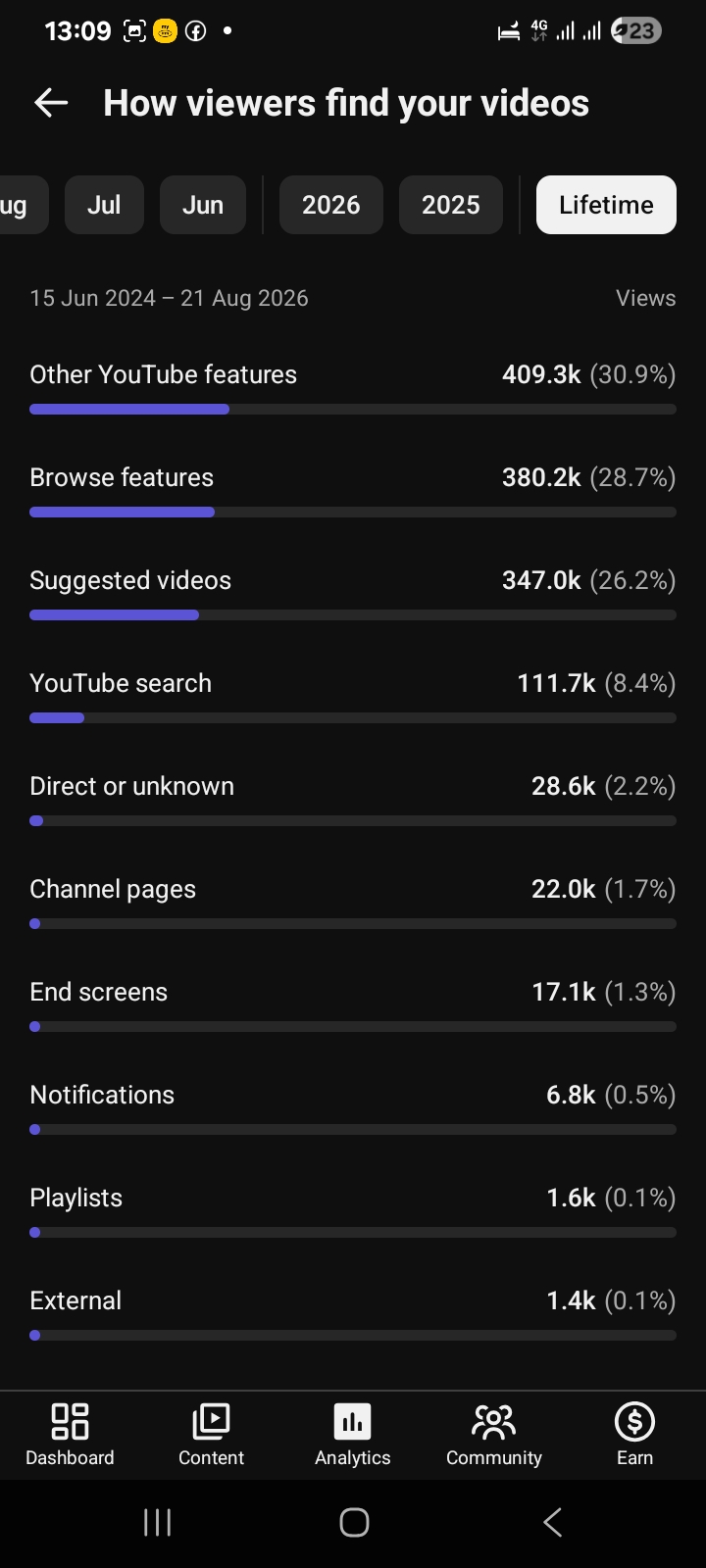
Task: Go back using the arrow icon
Action: [51, 103]
